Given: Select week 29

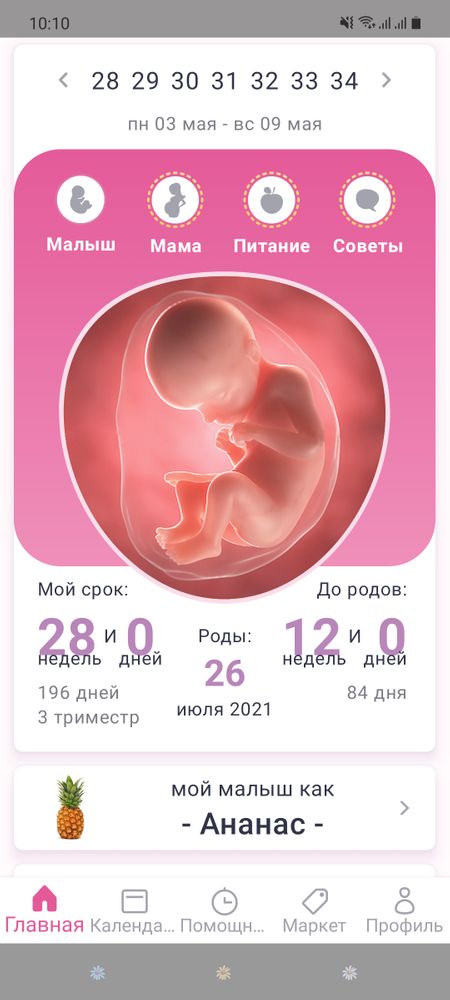Looking at the screenshot, I should tap(145, 81).
